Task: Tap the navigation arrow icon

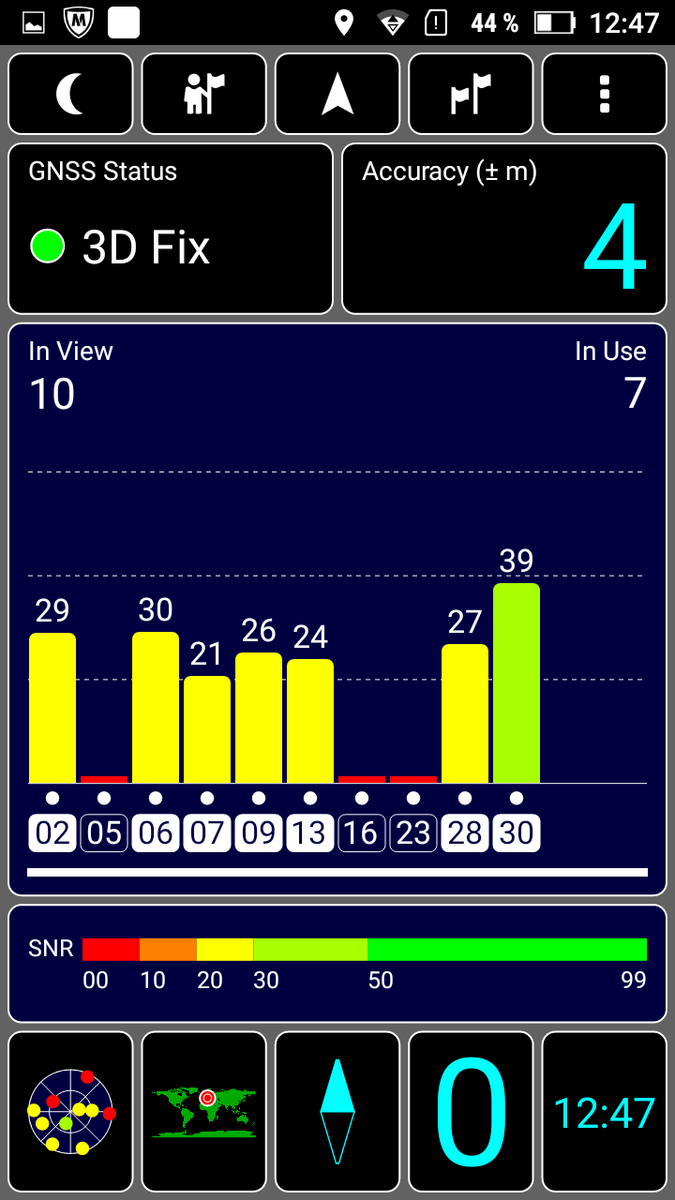Action: click(x=338, y=94)
